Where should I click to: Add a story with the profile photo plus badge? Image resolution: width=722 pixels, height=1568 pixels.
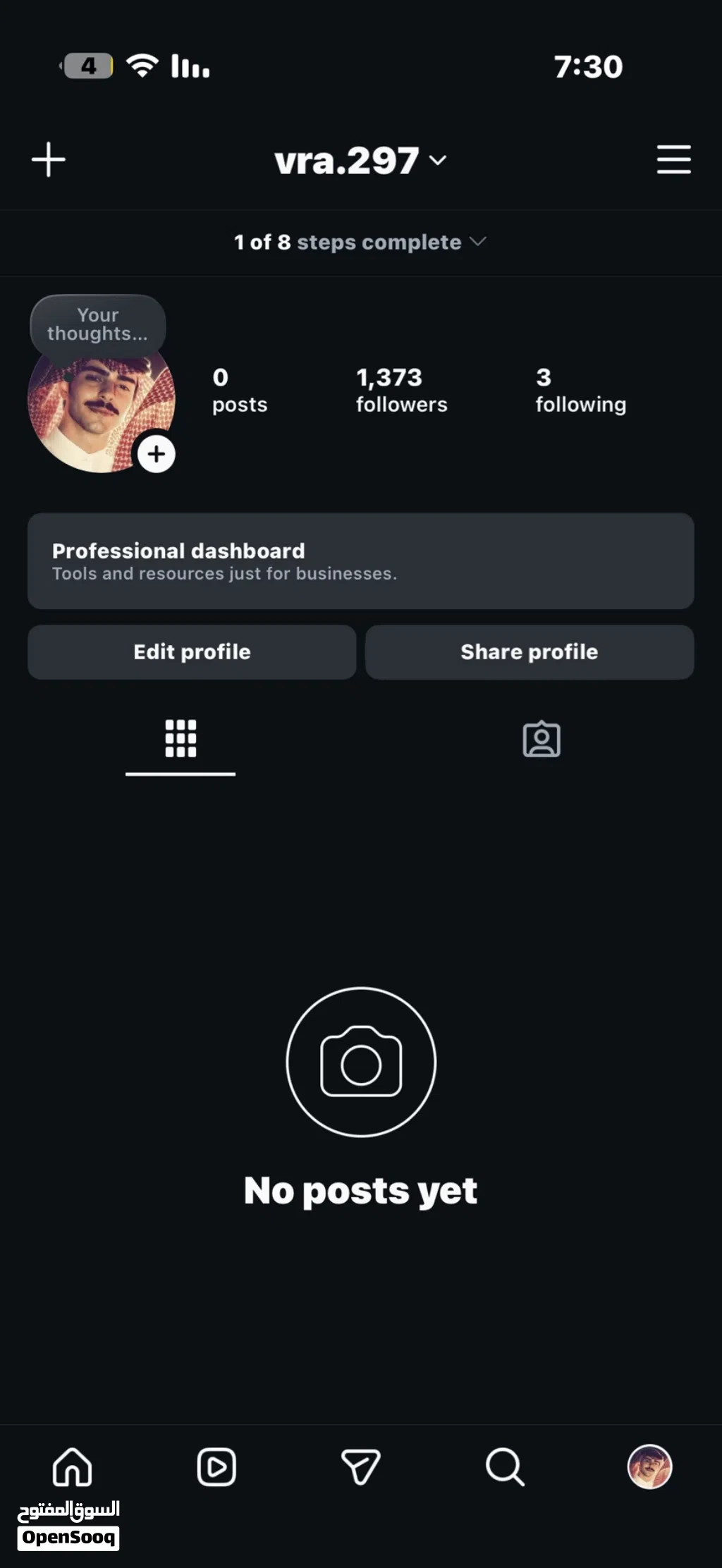[157, 454]
